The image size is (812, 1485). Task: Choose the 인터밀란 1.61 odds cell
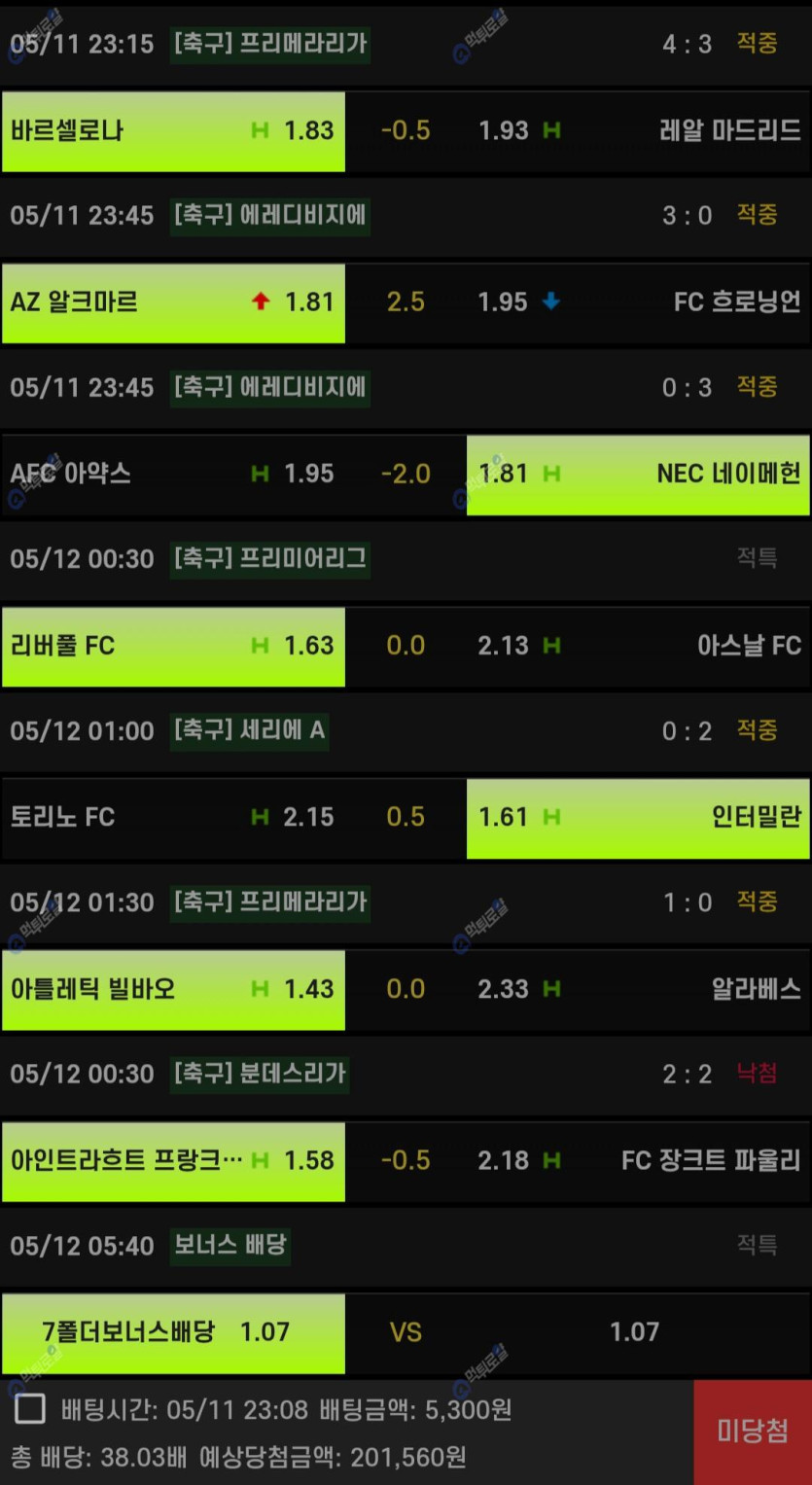638,818
